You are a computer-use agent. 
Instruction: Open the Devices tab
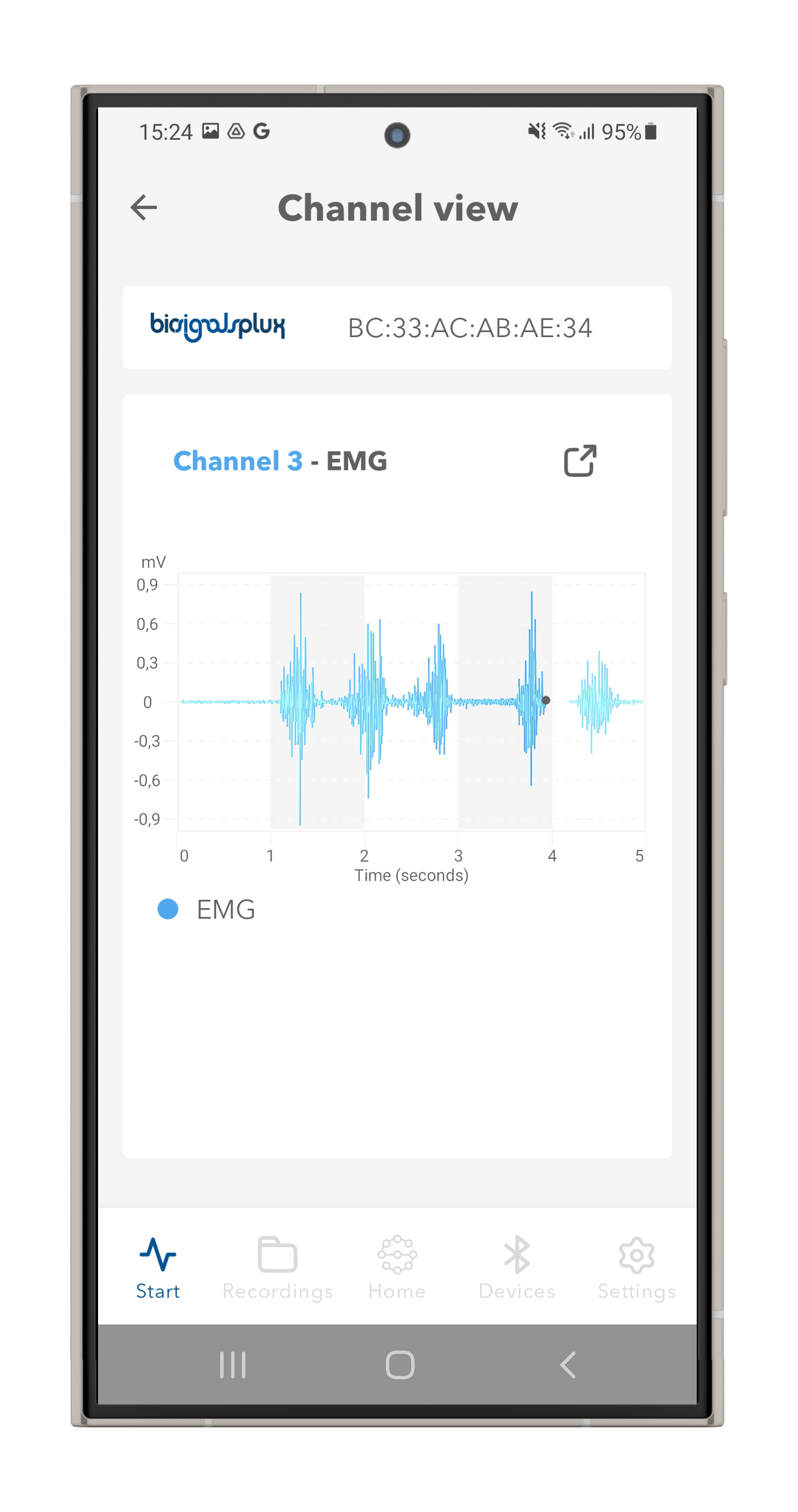517,1268
